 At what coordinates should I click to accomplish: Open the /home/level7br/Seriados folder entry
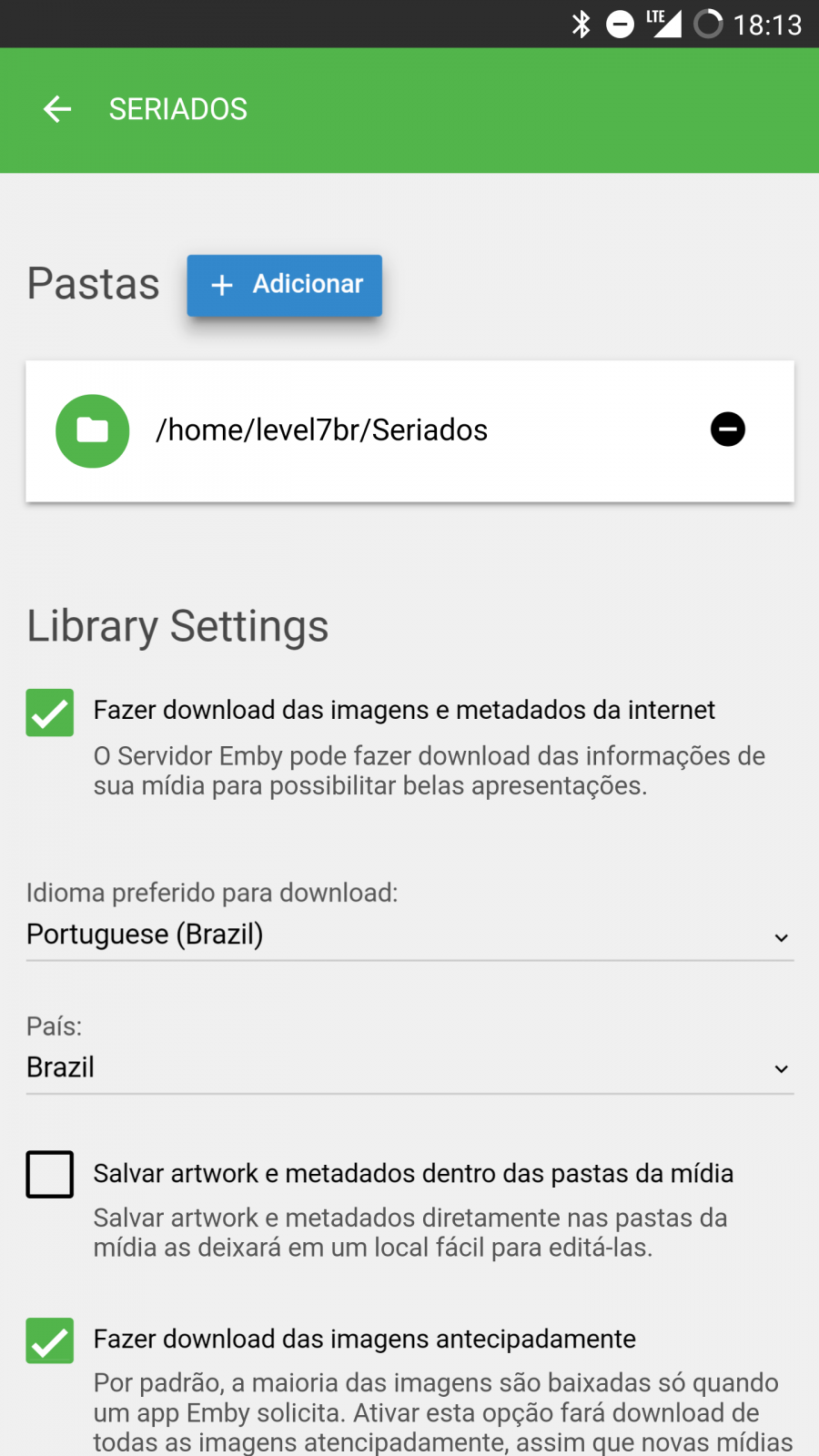pyautogui.click(x=322, y=430)
